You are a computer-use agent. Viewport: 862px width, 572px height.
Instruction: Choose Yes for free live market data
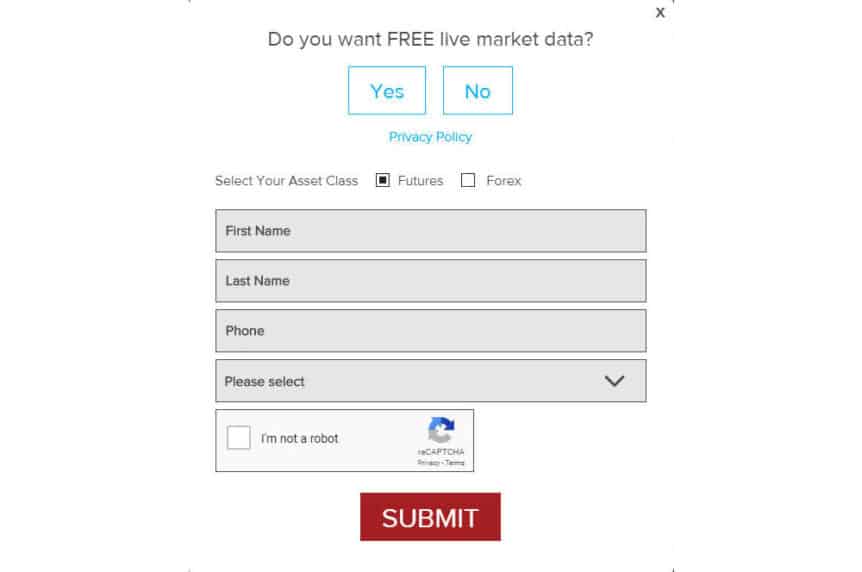coord(387,91)
